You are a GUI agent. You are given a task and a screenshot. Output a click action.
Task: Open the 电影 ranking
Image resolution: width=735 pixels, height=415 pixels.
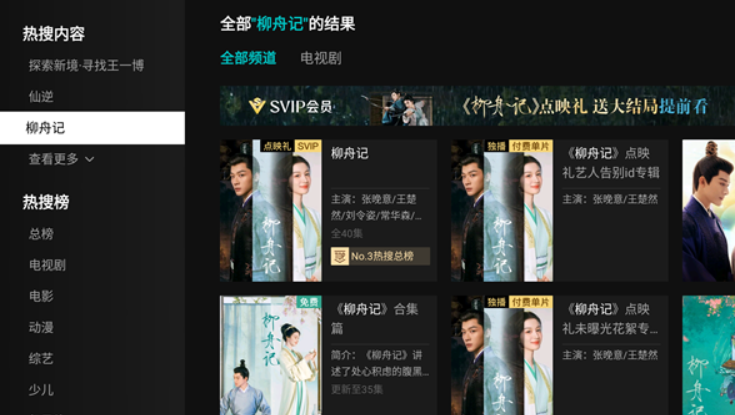41,296
